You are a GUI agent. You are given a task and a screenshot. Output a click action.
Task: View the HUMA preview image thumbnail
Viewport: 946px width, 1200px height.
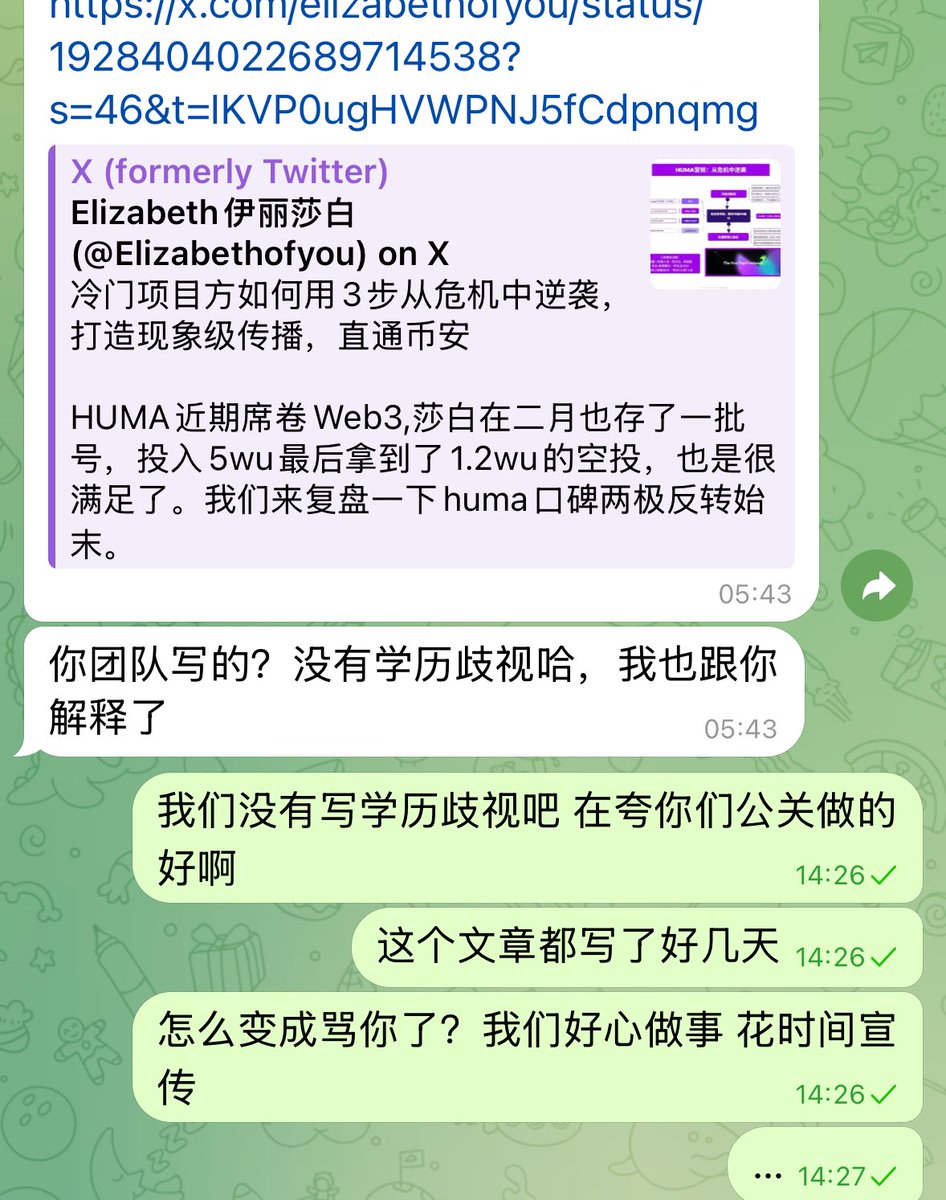[715, 224]
